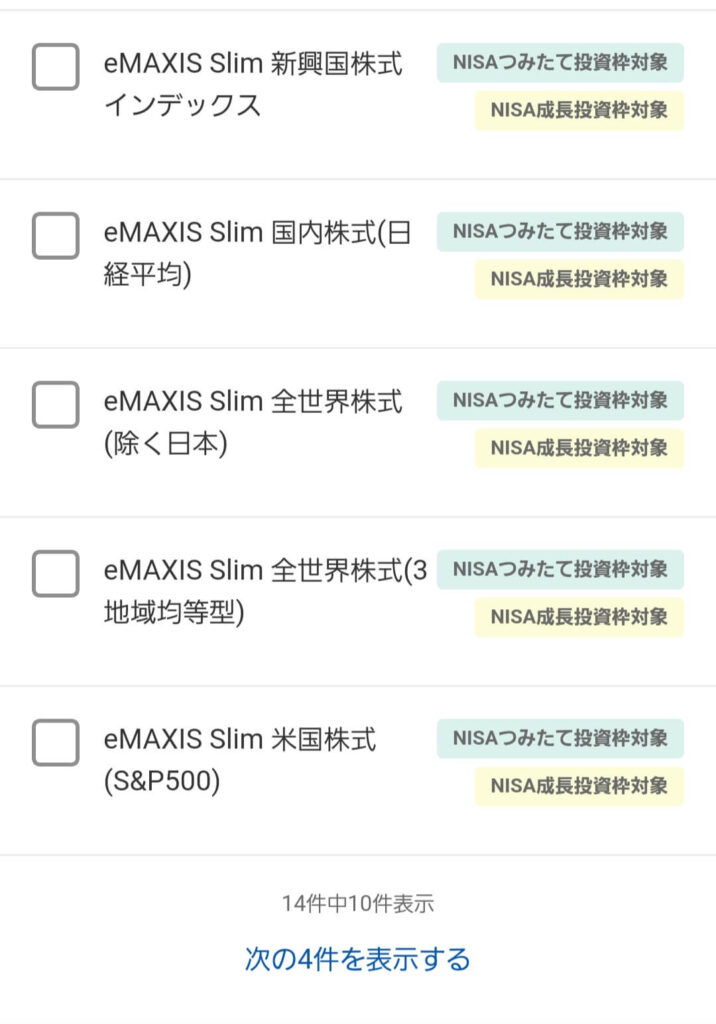Tick the eMAXIS Slim 全世界株式(除く日本) checkbox
Viewport: 716px width, 1024px height.
(x=55, y=404)
